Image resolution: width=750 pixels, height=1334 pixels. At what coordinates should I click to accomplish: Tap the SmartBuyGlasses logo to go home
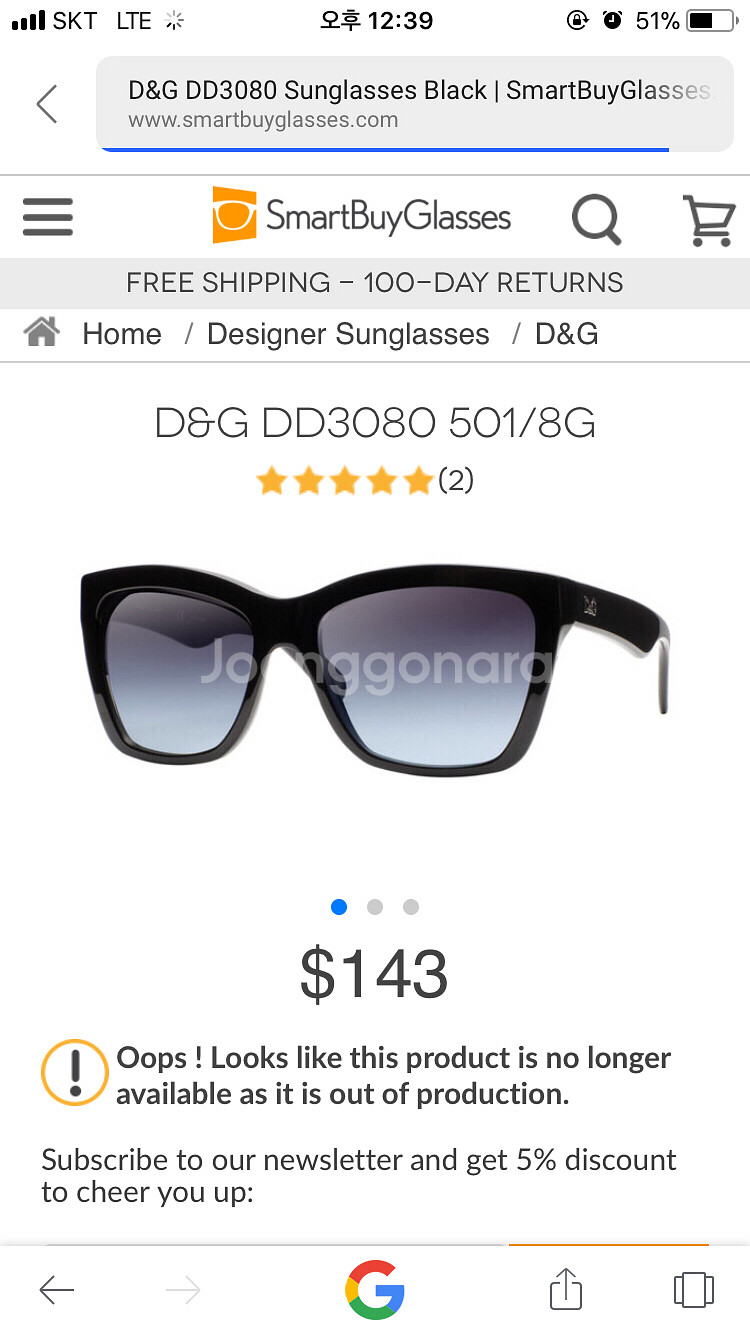[362, 216]
